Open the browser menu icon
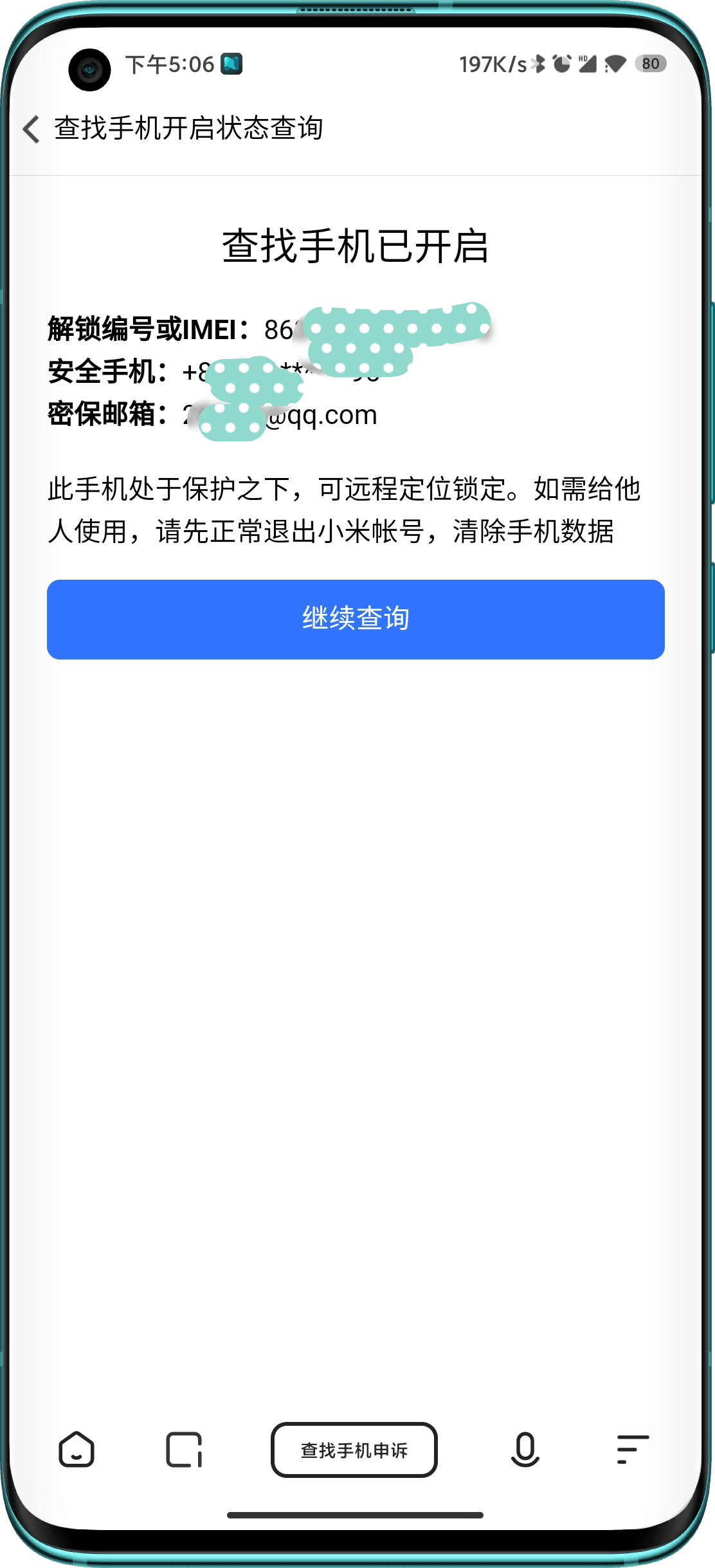Viewport: 715px width, 1568px height. [x=632, y=1450]
